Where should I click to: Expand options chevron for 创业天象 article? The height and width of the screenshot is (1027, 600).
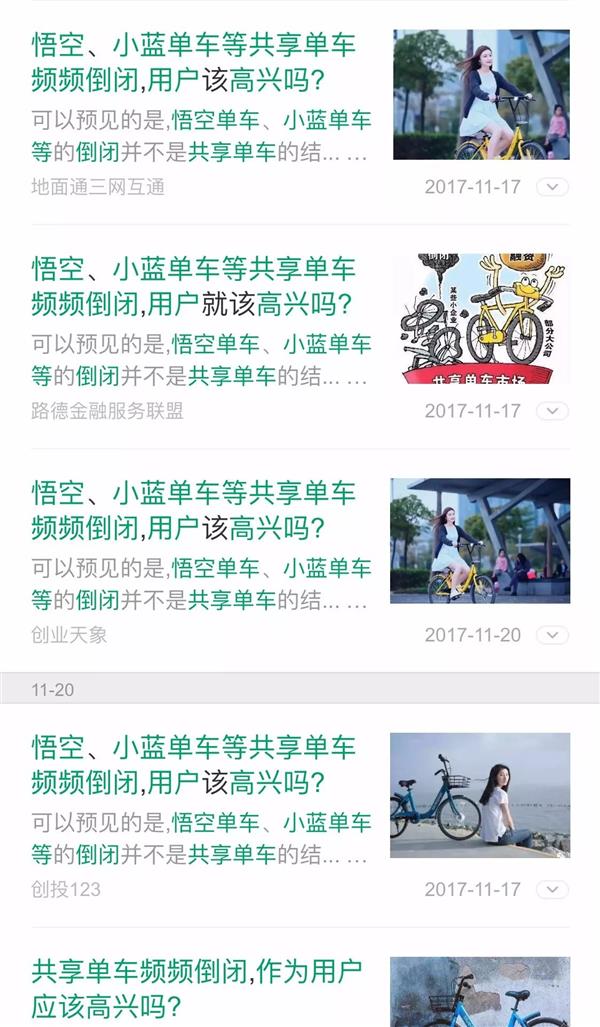pyautogui.click(x=552, y=635)
